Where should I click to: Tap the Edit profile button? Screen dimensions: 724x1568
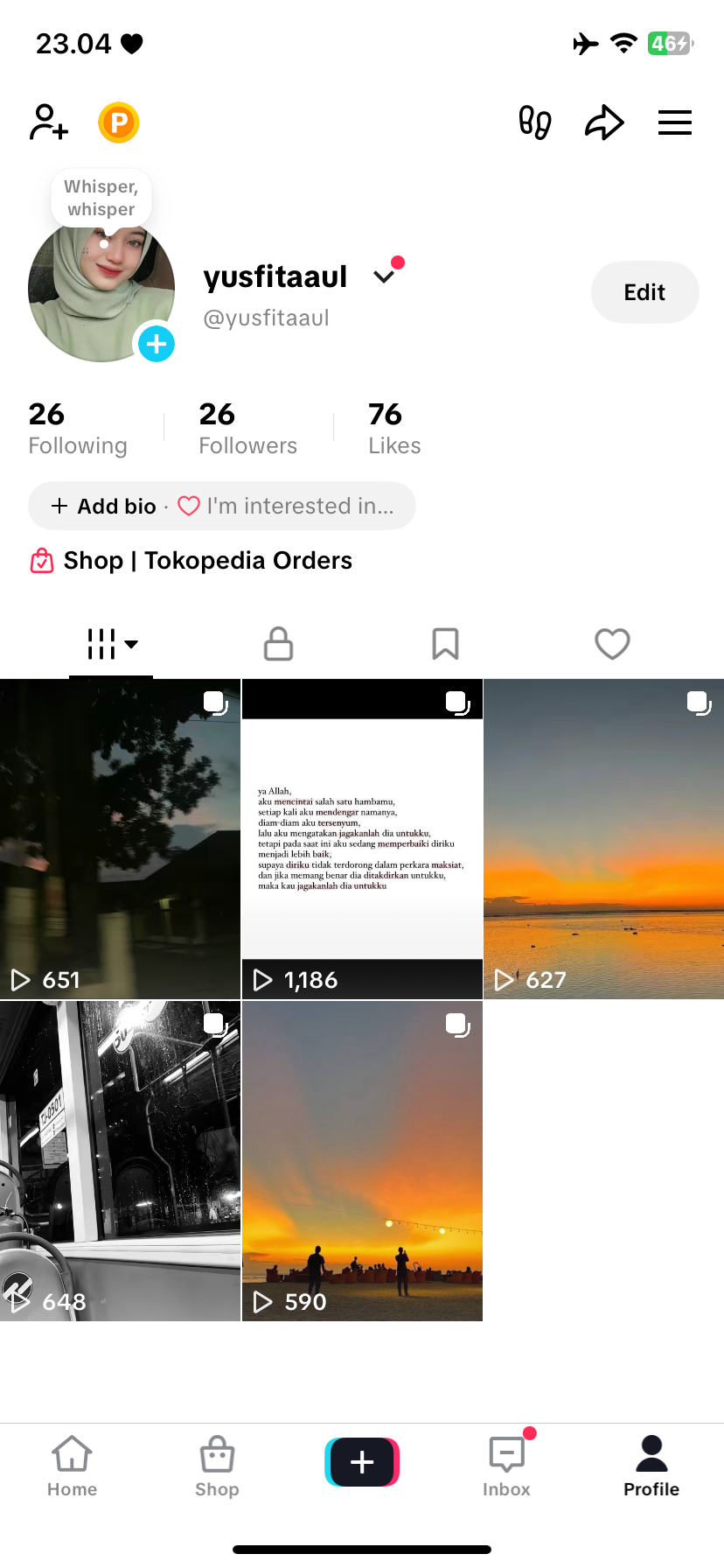644,292
